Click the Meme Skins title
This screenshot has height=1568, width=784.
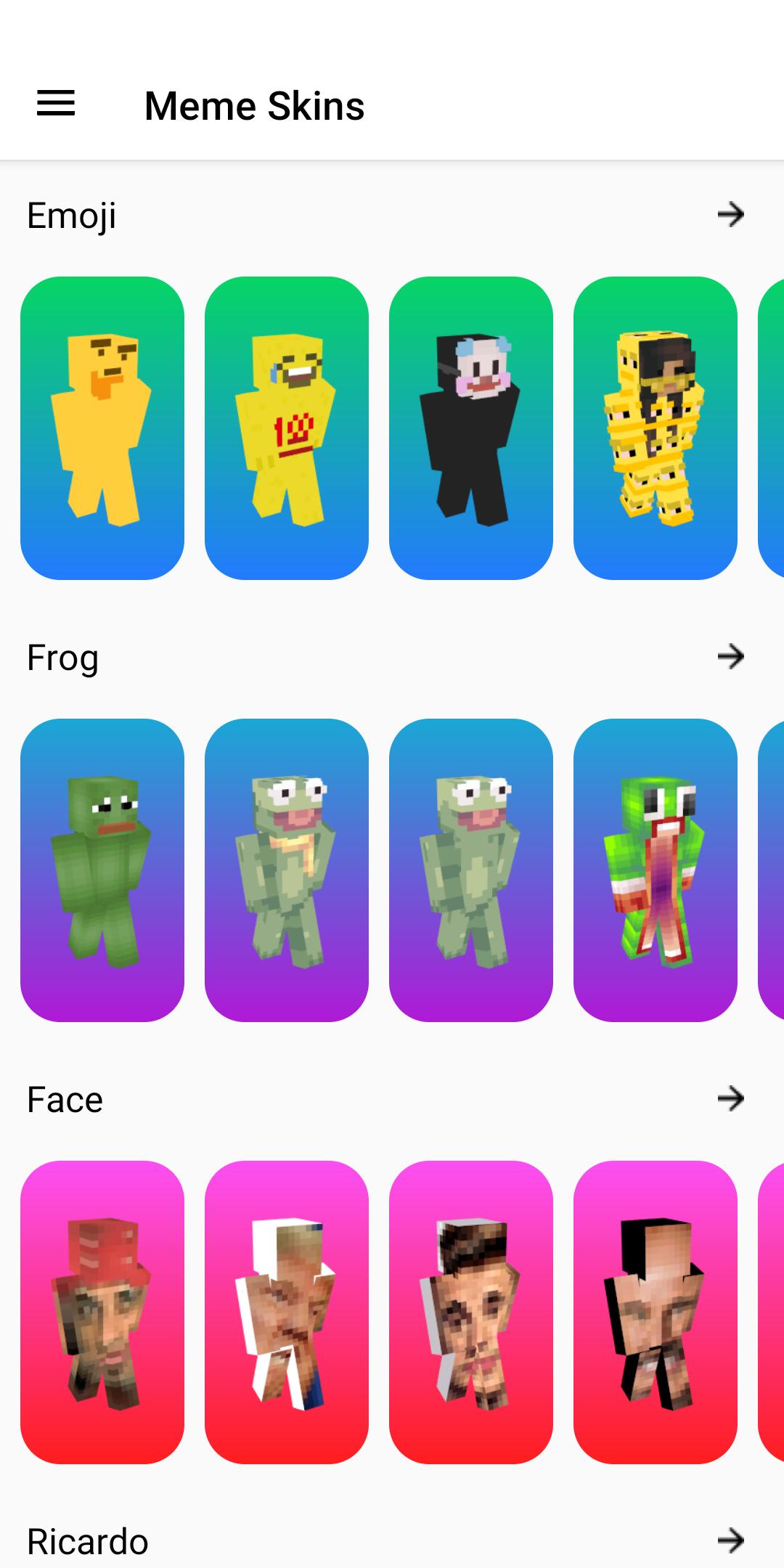(x=254, y=104)
